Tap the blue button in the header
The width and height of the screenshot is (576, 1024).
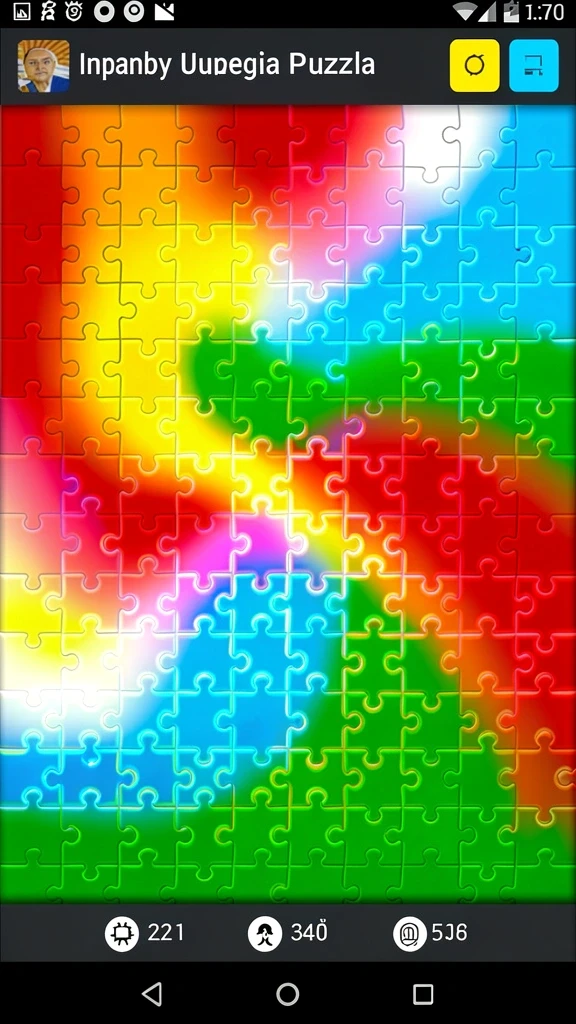pyautogui.click(x=534, y=65)
